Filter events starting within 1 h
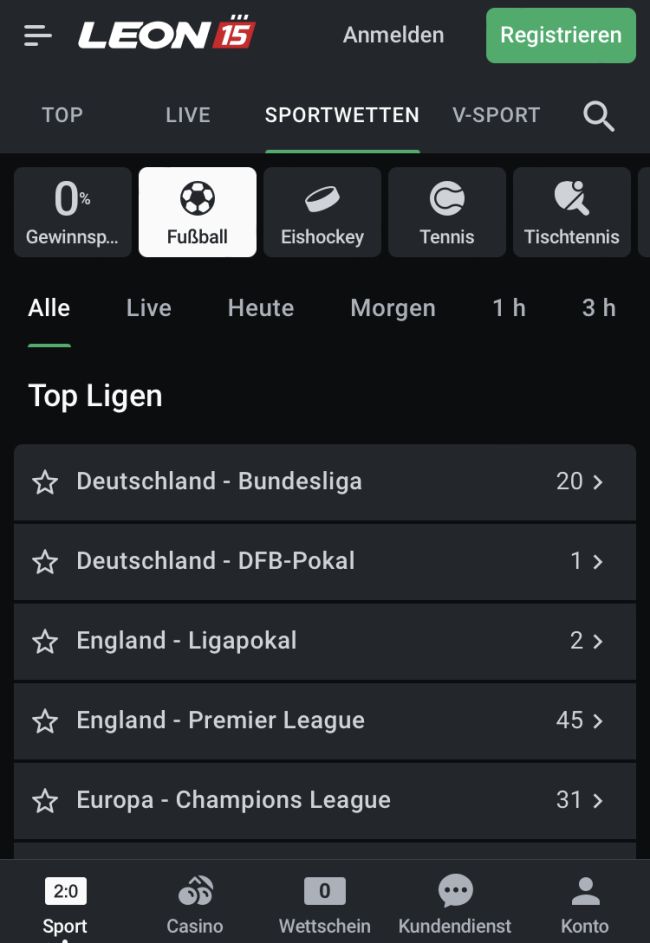Screen dimensions: 650x943 [509, 308]
